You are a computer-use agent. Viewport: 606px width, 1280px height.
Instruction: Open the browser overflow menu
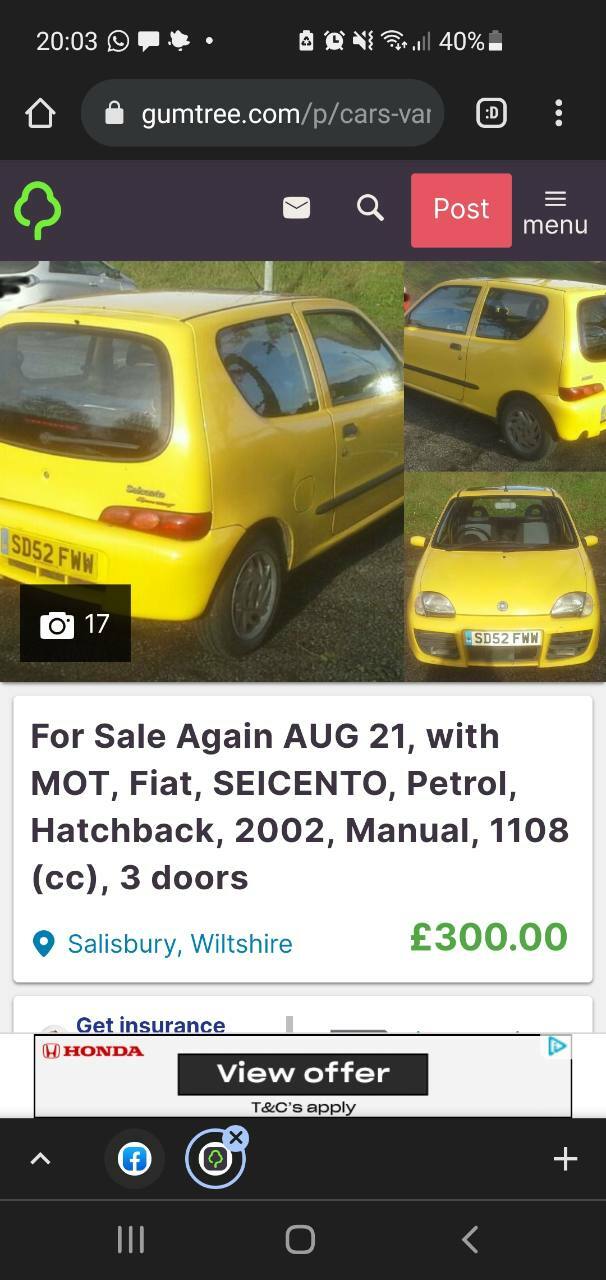coord(559,113)
